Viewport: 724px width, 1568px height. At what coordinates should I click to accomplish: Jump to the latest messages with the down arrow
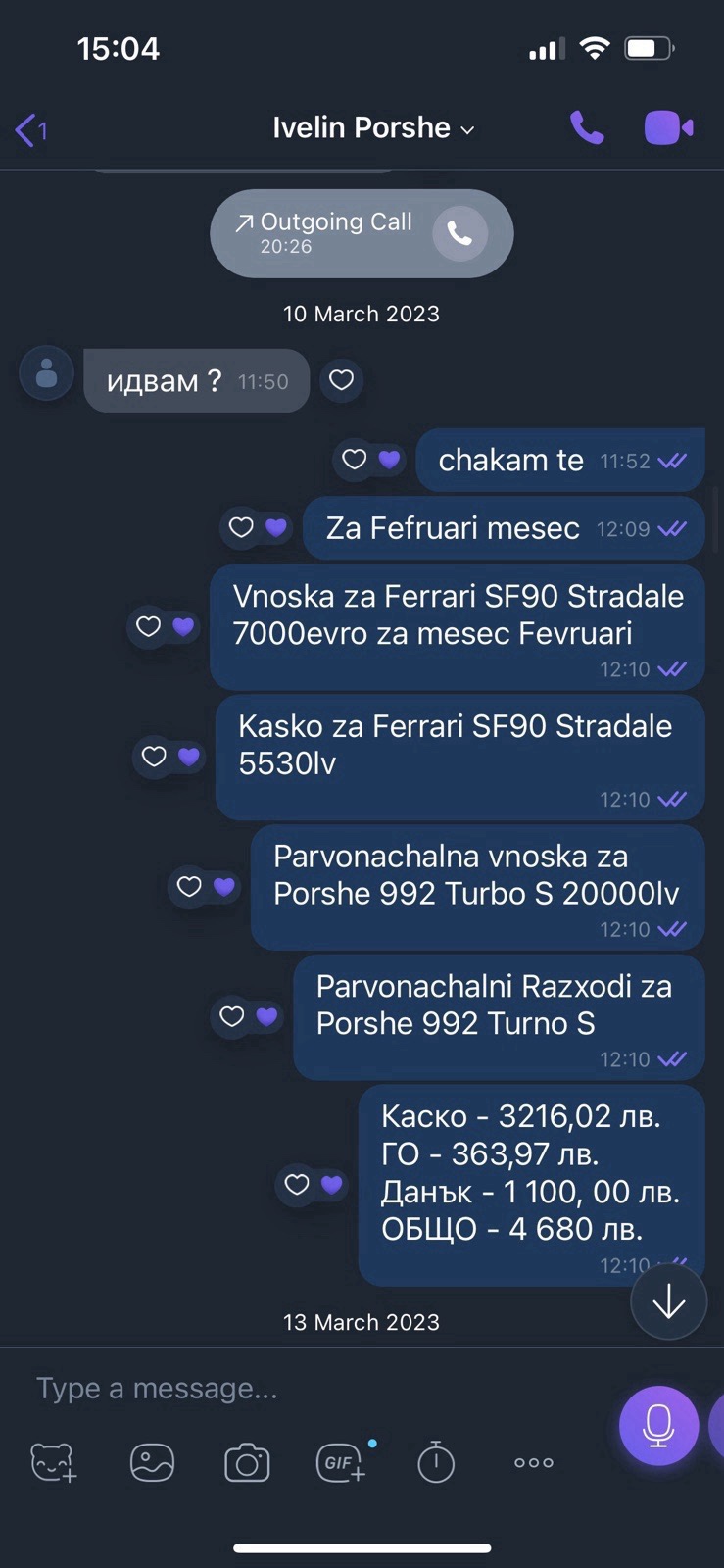coord(668,1301)
